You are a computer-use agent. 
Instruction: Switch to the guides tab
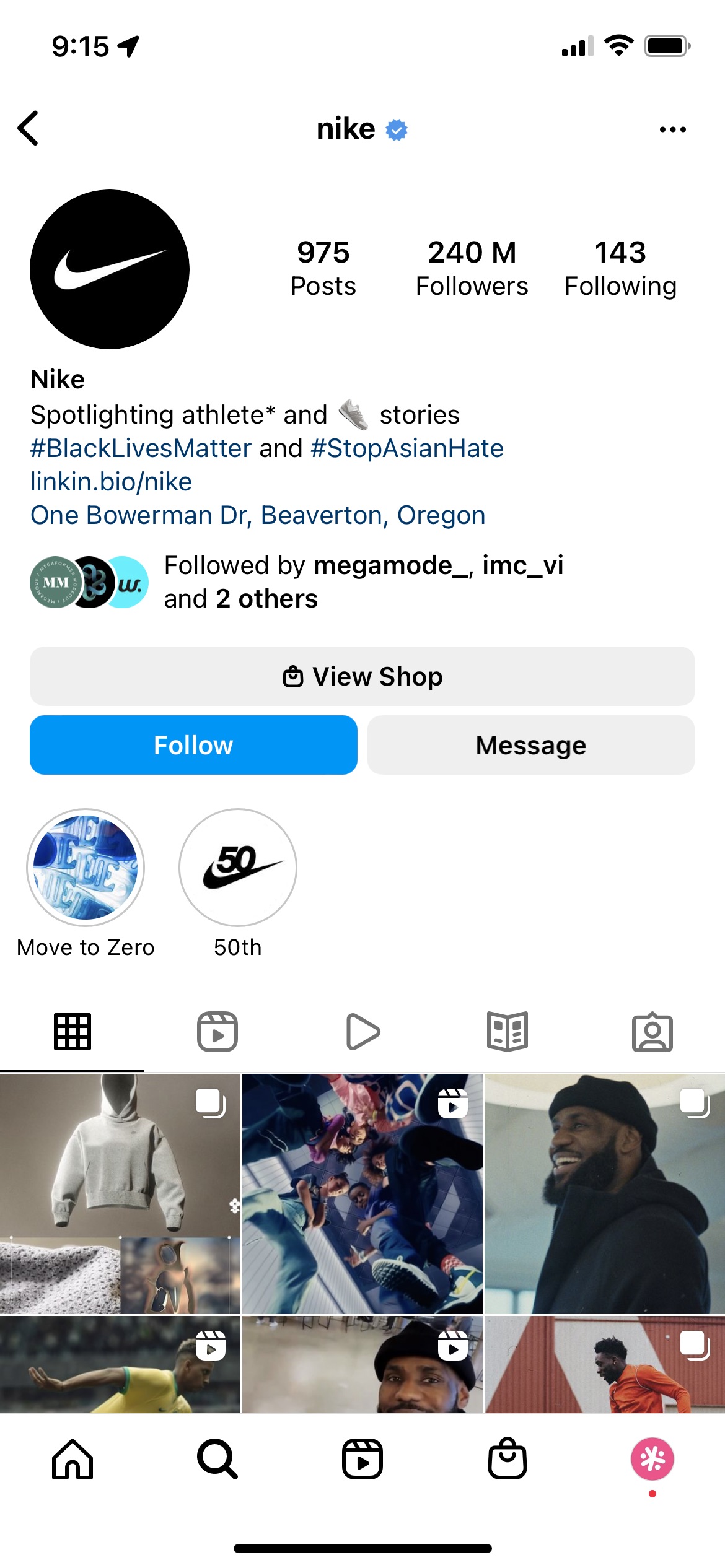[x=507, y=1032]
